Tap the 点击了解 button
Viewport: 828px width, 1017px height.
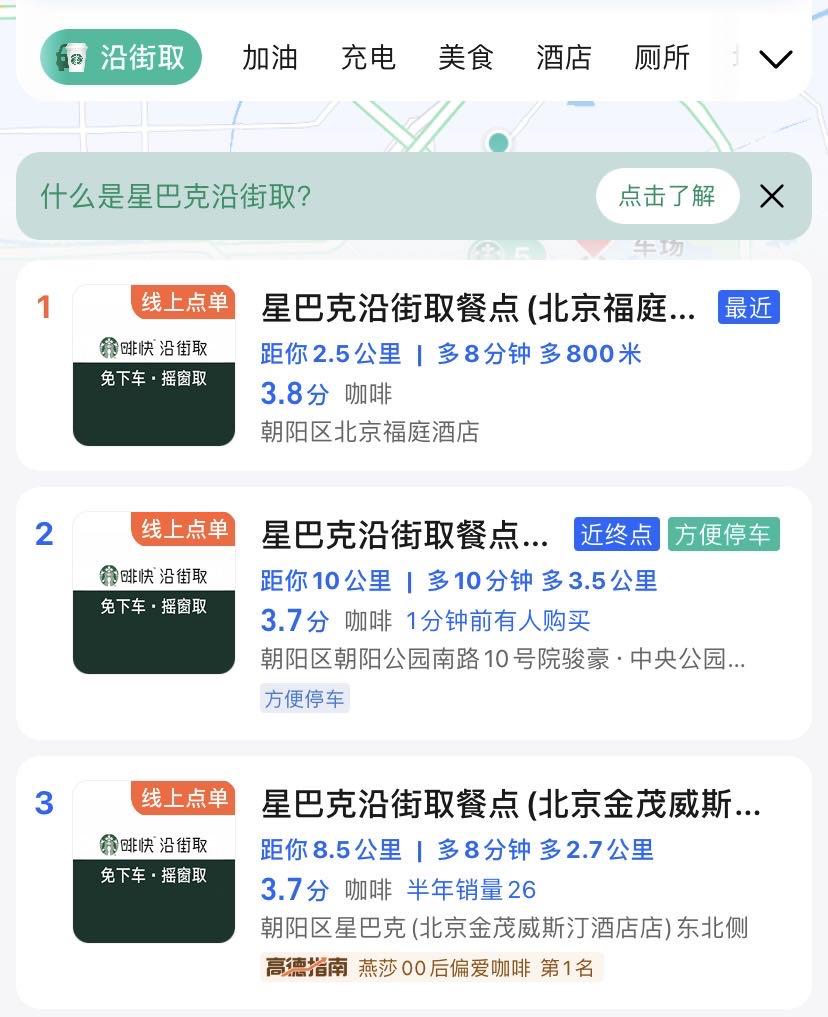(x=667, y=196)
